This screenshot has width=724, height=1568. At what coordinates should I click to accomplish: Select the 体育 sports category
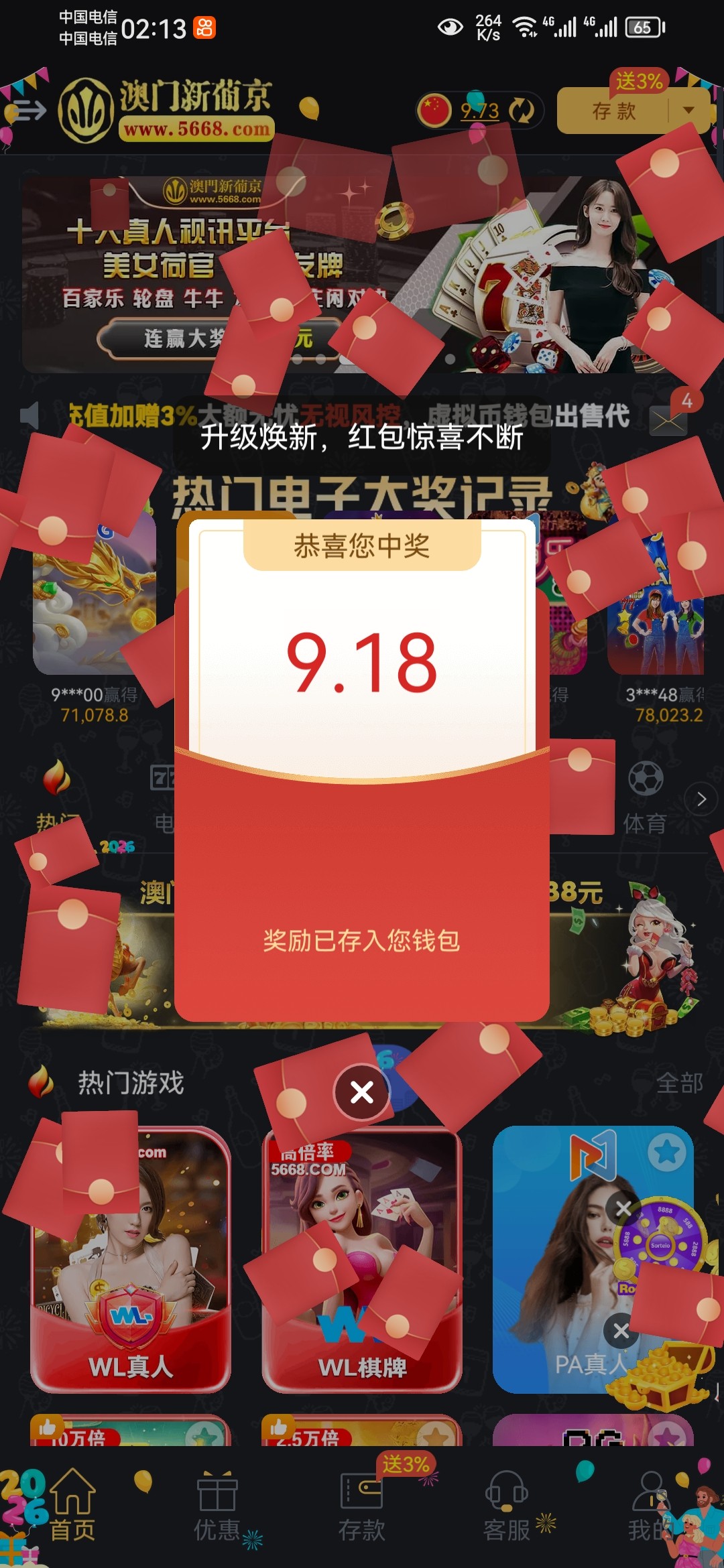pyautogui.click(x=645, y=797)
